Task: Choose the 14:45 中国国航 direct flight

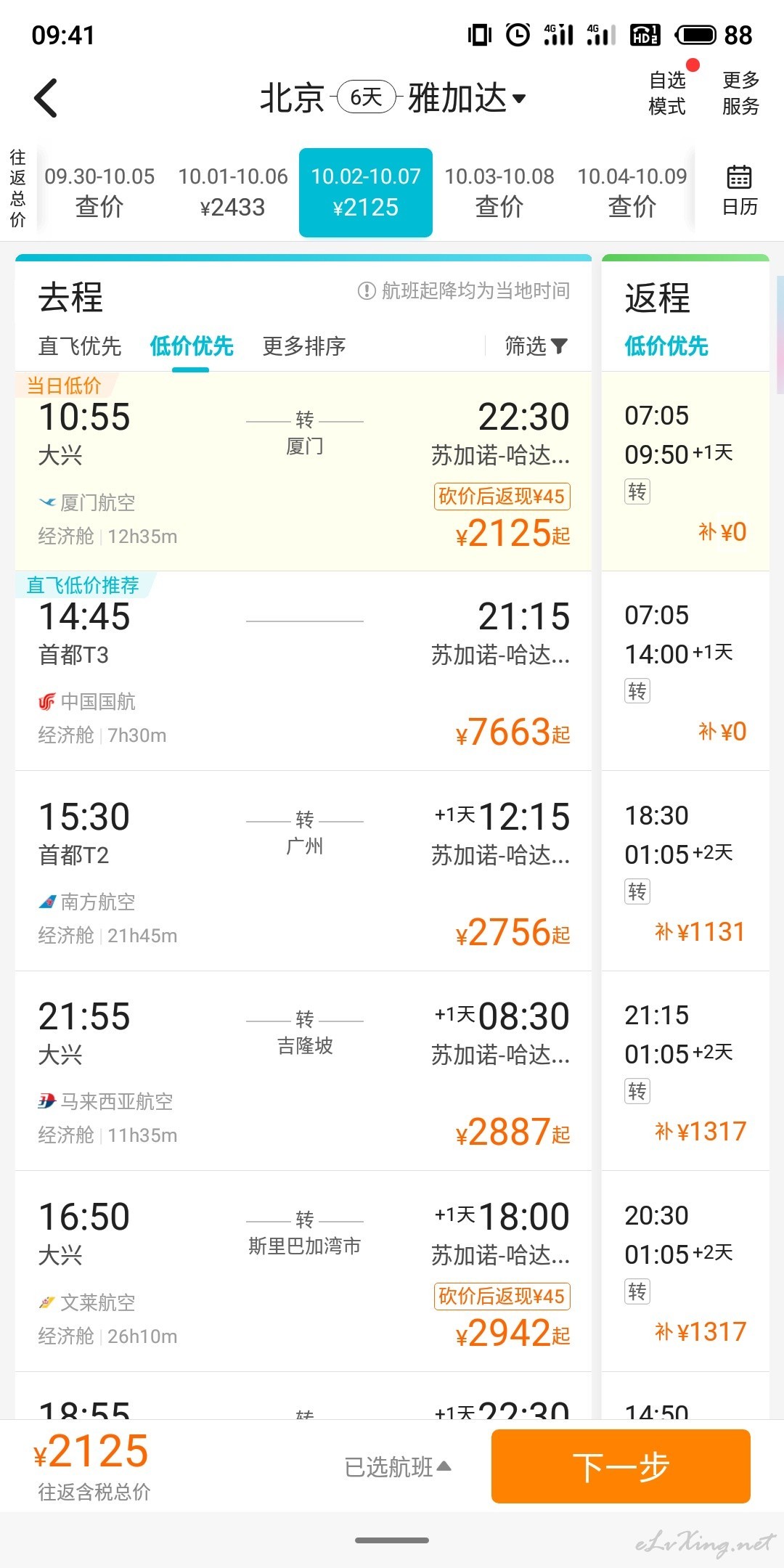Action: point(303,671)
